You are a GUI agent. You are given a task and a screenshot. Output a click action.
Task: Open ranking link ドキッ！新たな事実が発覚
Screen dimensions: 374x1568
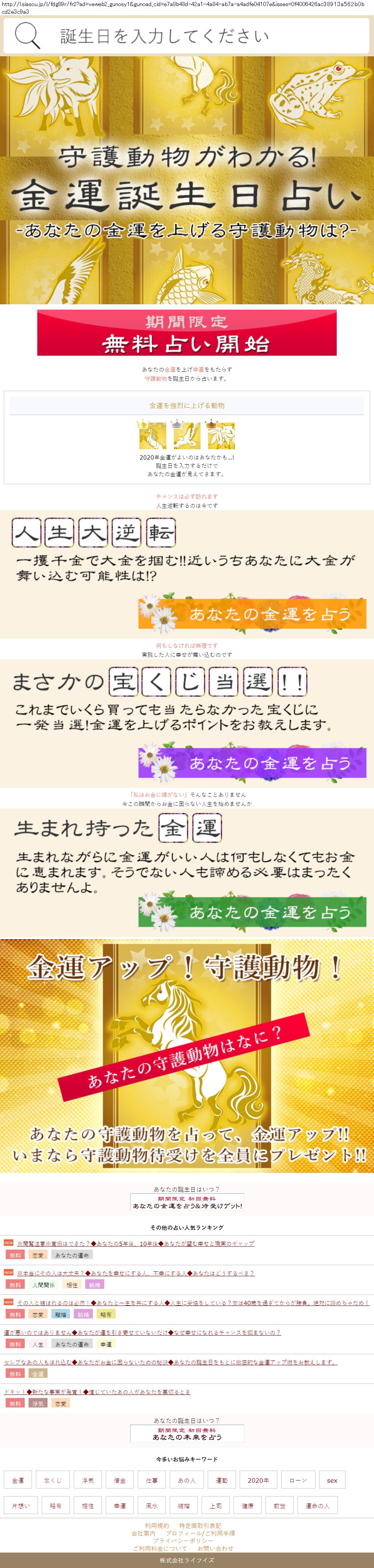pyautogui.click(x=97, y=1391)
